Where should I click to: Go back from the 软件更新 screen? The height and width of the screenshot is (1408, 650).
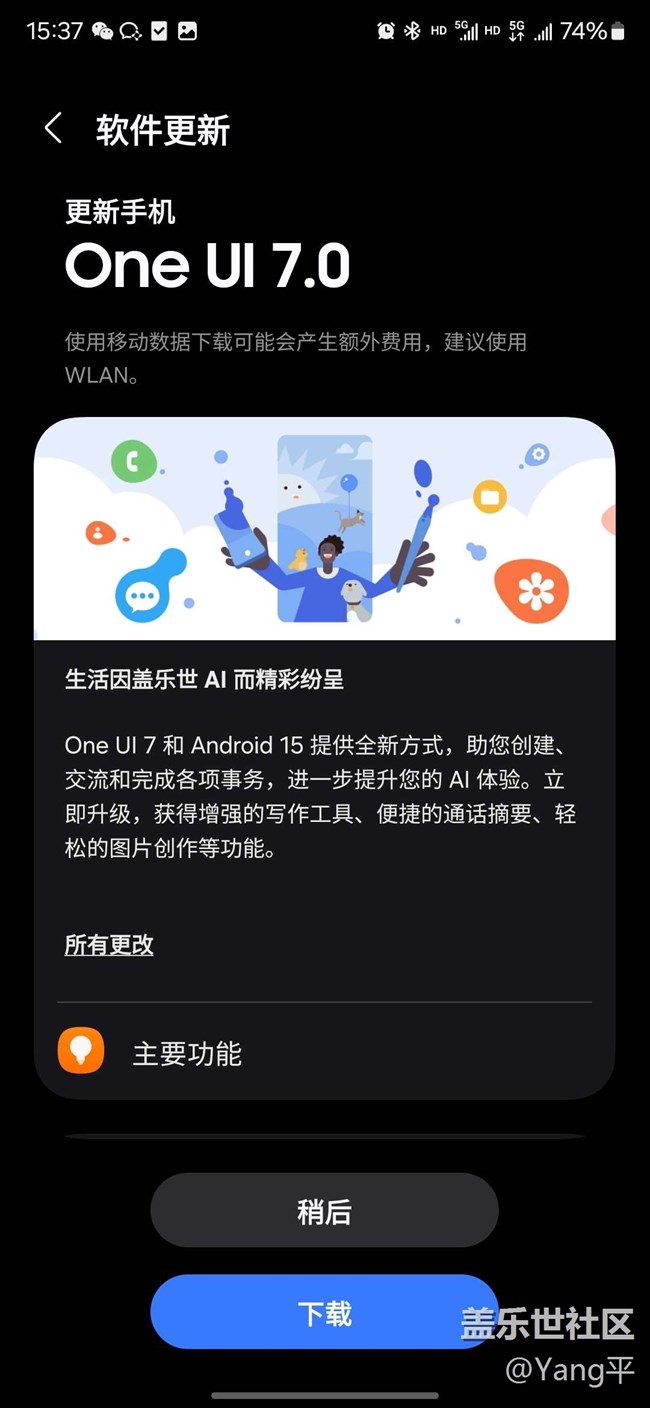click(x=54, y=129)
